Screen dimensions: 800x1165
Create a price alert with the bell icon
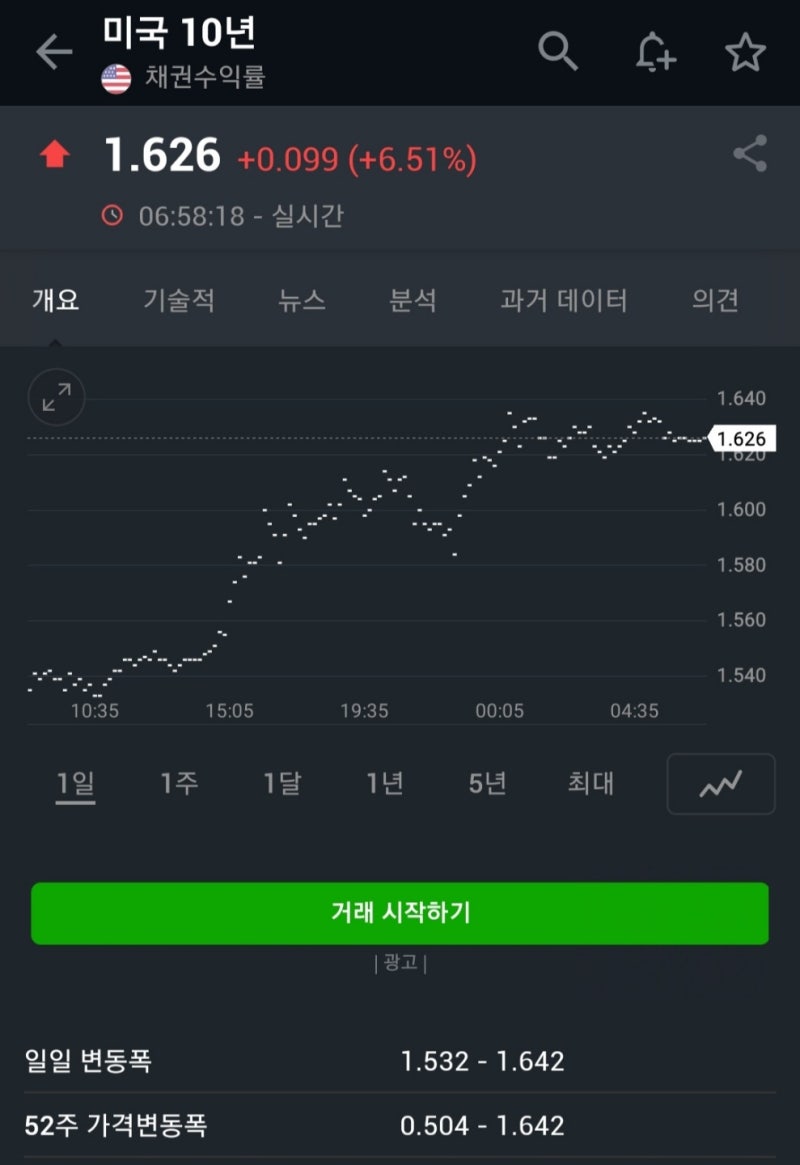tap(655, 52)
